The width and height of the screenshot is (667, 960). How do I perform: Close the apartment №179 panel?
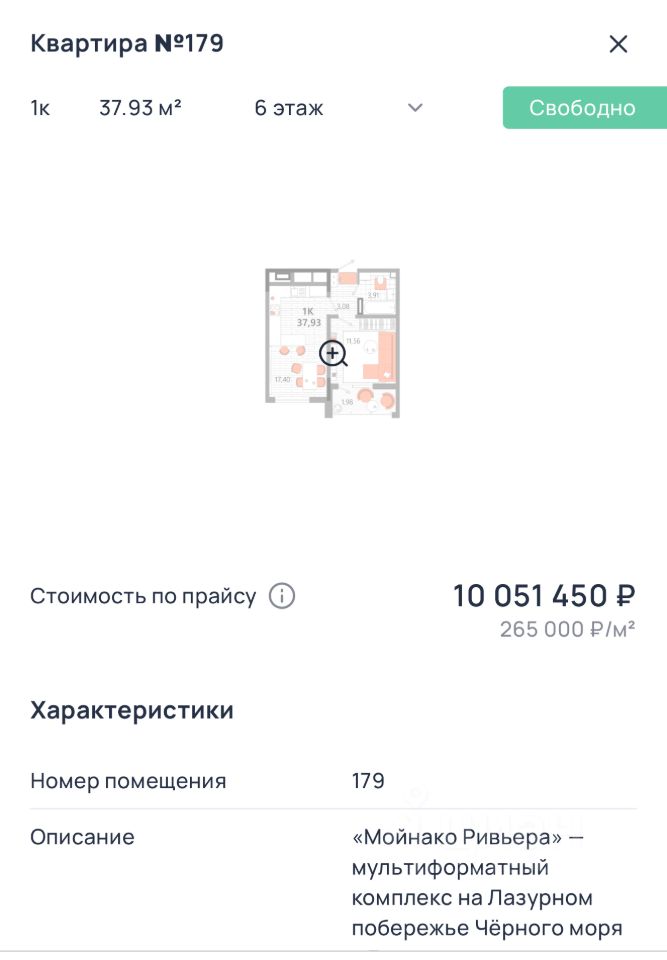tap(619, 44)
